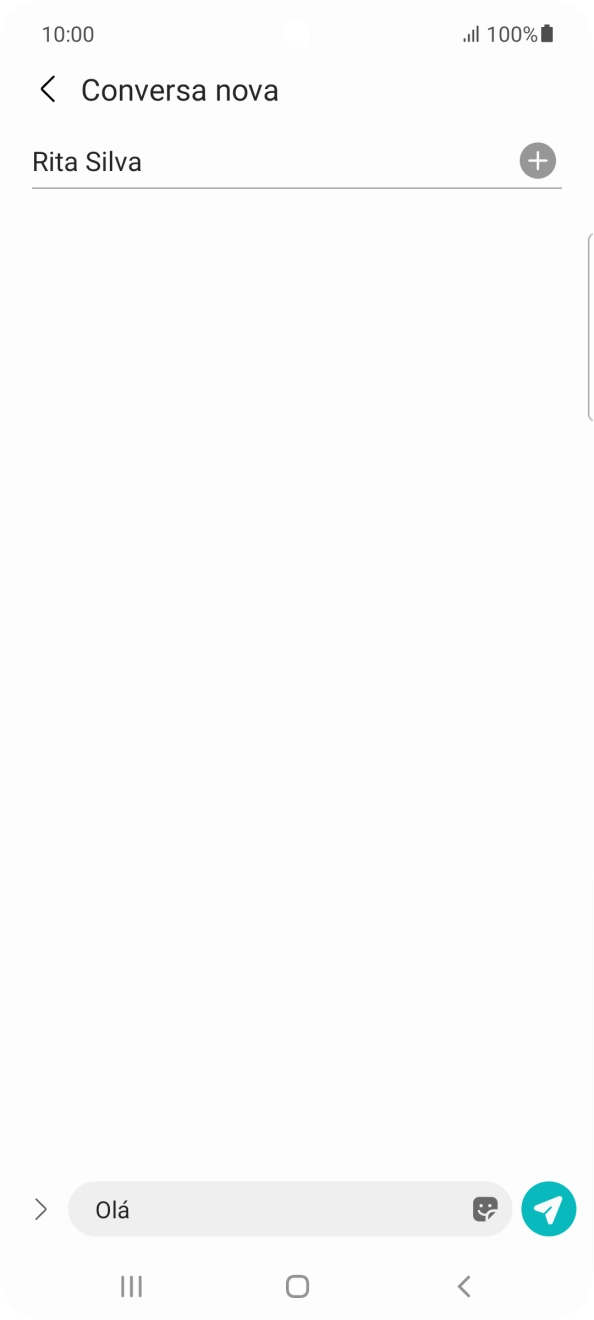Add another recipient with the plus icon

(538, 161)
